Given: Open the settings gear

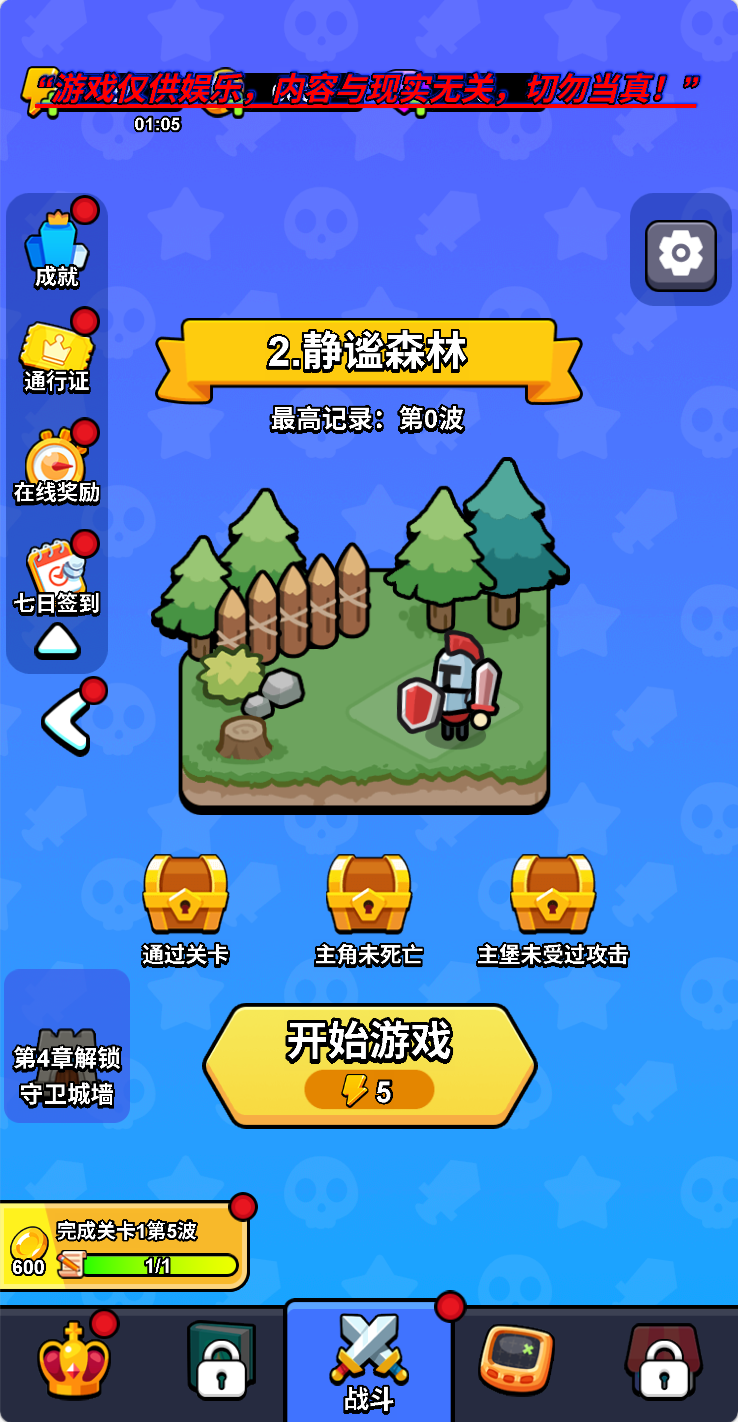Looking at the screenshot, I should coord(681,255).
